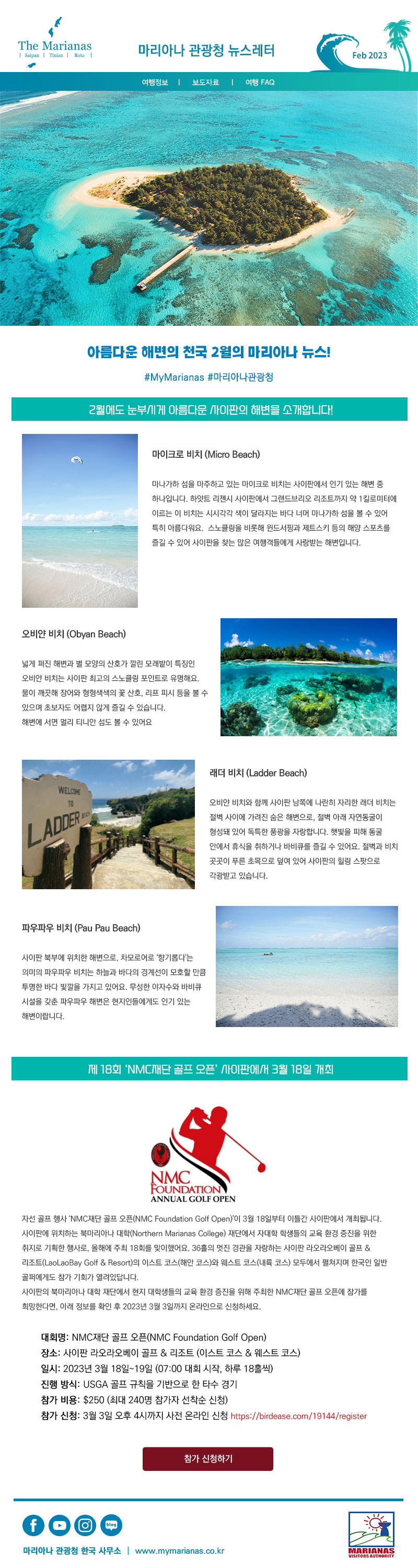Open the 보도자료 menu link

(205, 82)
